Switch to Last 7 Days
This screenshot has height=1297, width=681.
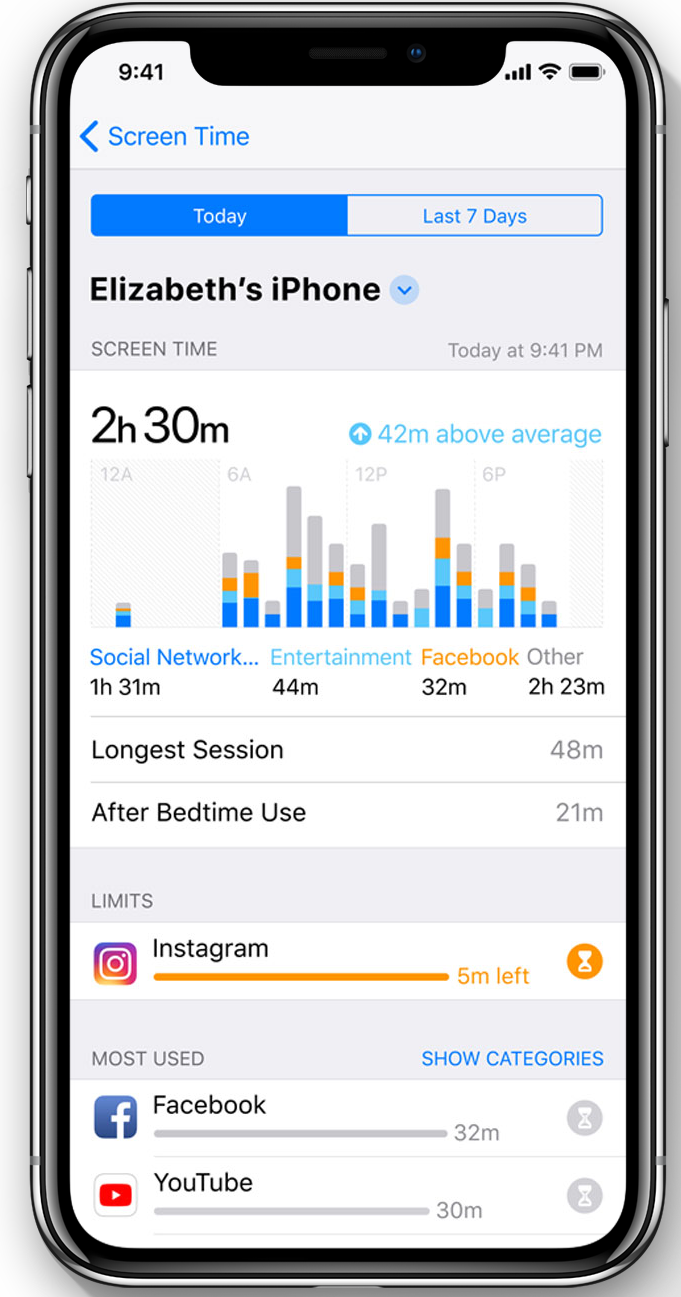point(474,216)
